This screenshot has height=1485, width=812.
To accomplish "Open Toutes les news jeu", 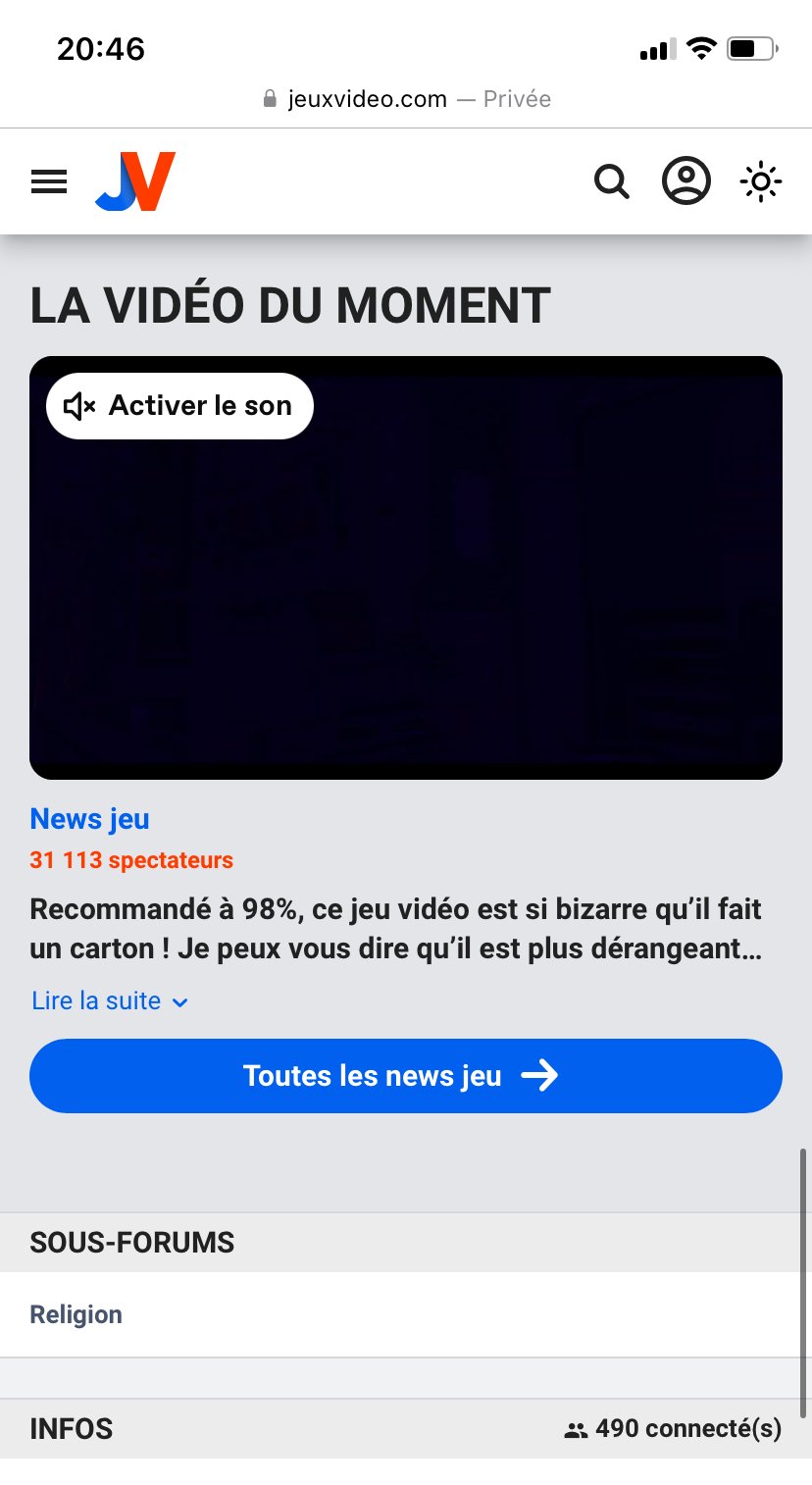I will tap(406, 1076).
